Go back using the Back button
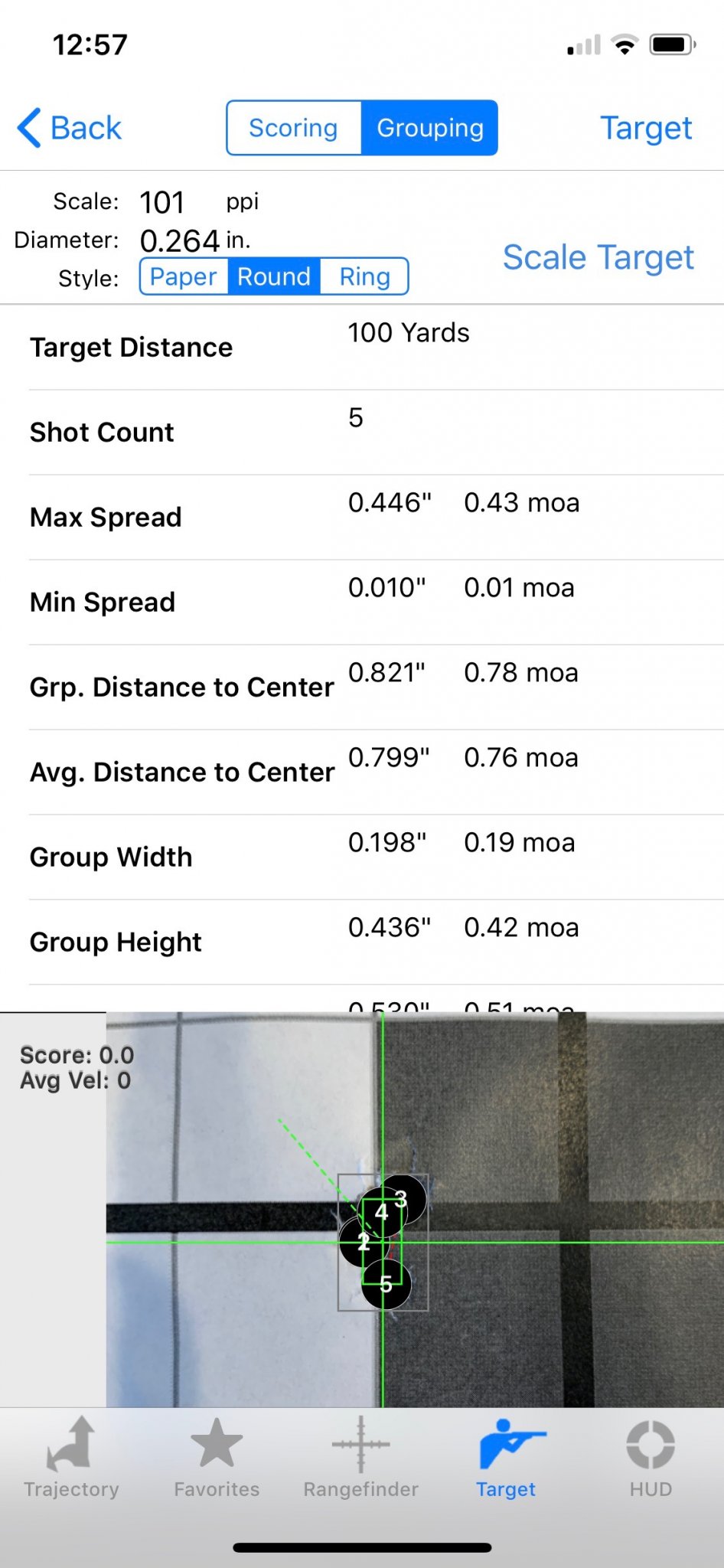The image size is (724, 1568). click(70, 128)
